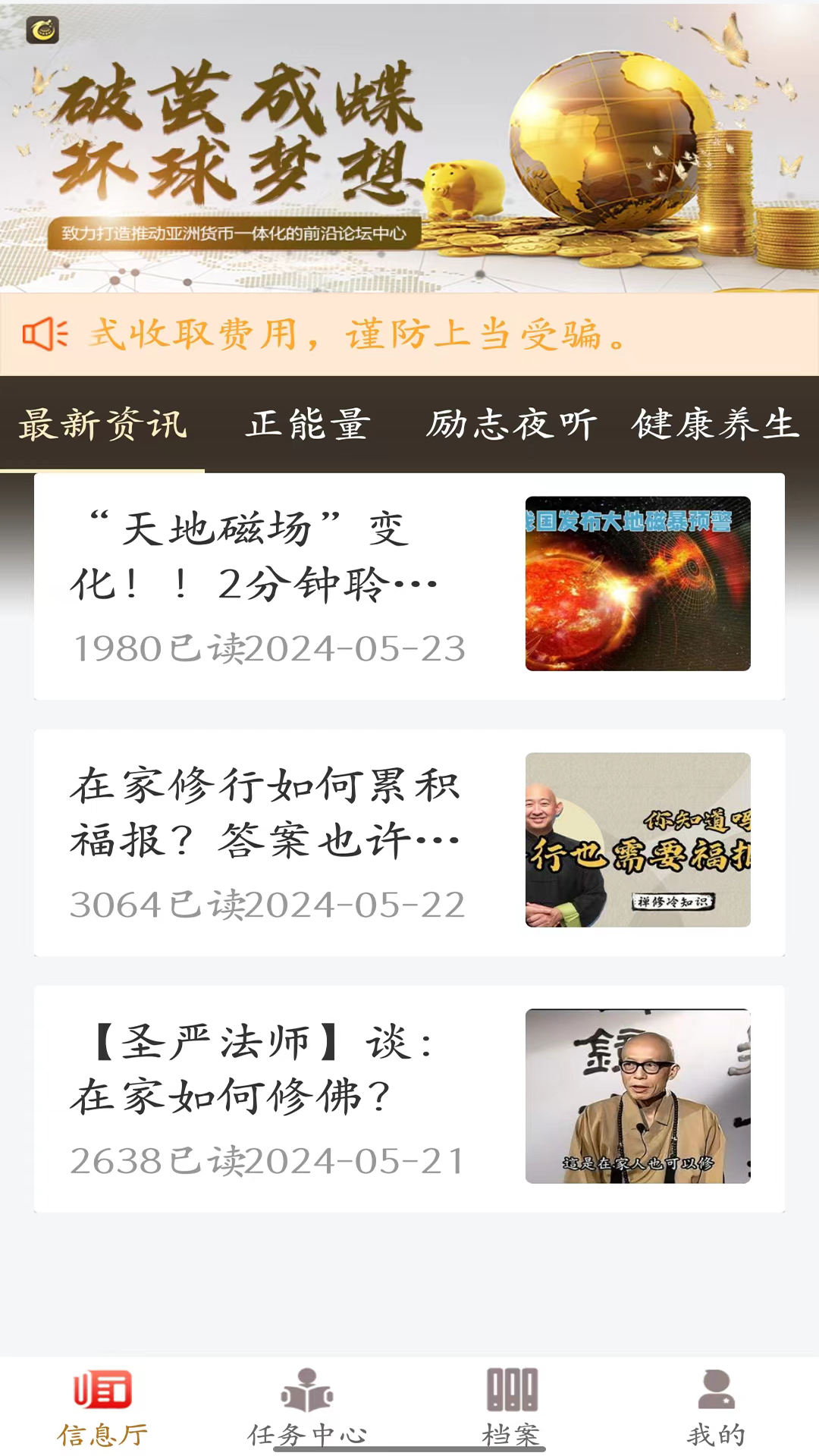The image size is (819, 1456).
Task: Open 我的 profile tab
Action: 716,1407
